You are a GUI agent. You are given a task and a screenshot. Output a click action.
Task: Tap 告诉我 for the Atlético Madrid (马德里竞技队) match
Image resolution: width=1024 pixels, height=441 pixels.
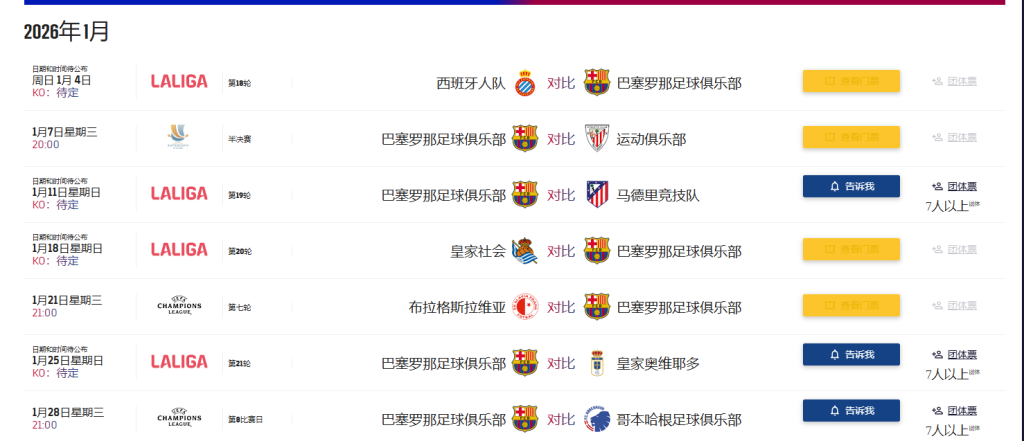tap(851, 186)
